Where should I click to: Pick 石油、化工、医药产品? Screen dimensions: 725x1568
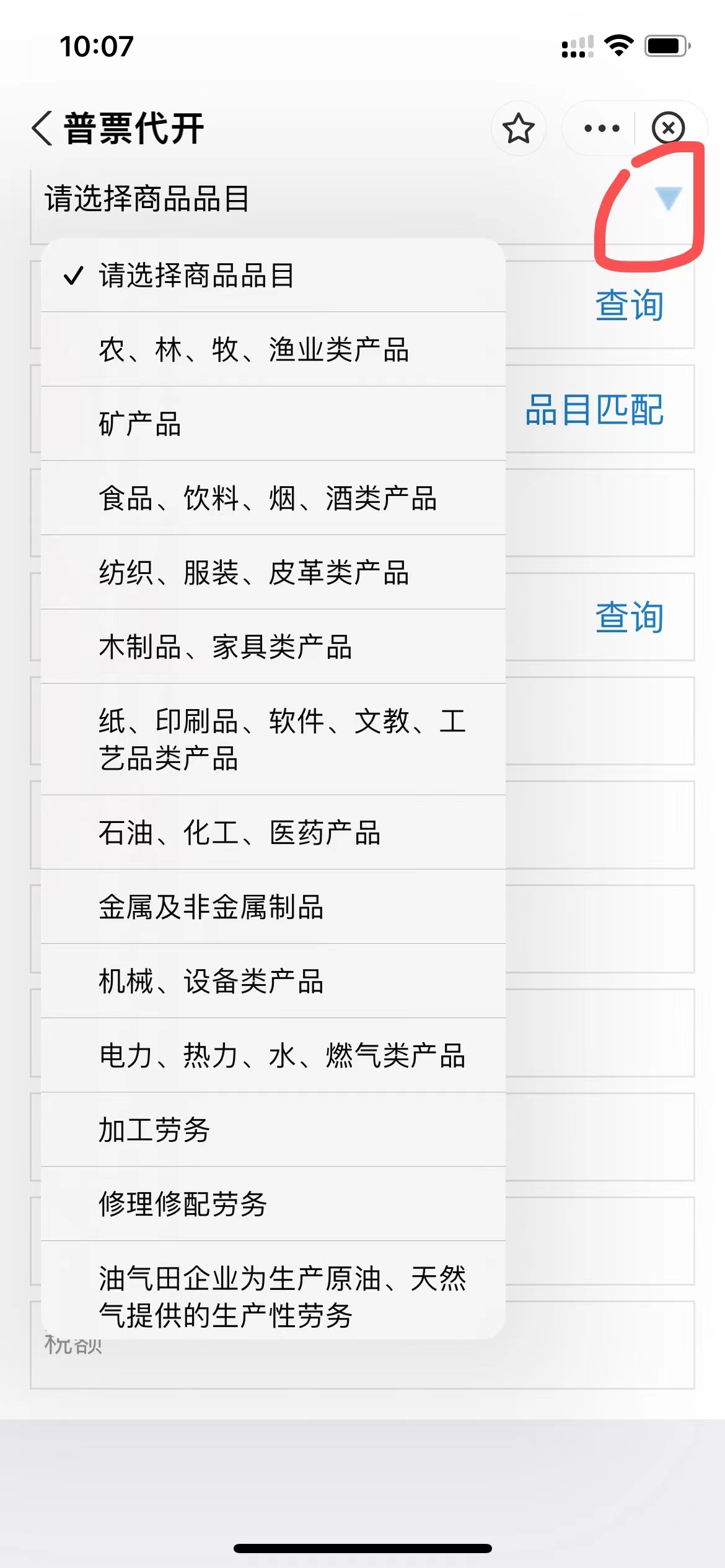(x=273, y=832)
